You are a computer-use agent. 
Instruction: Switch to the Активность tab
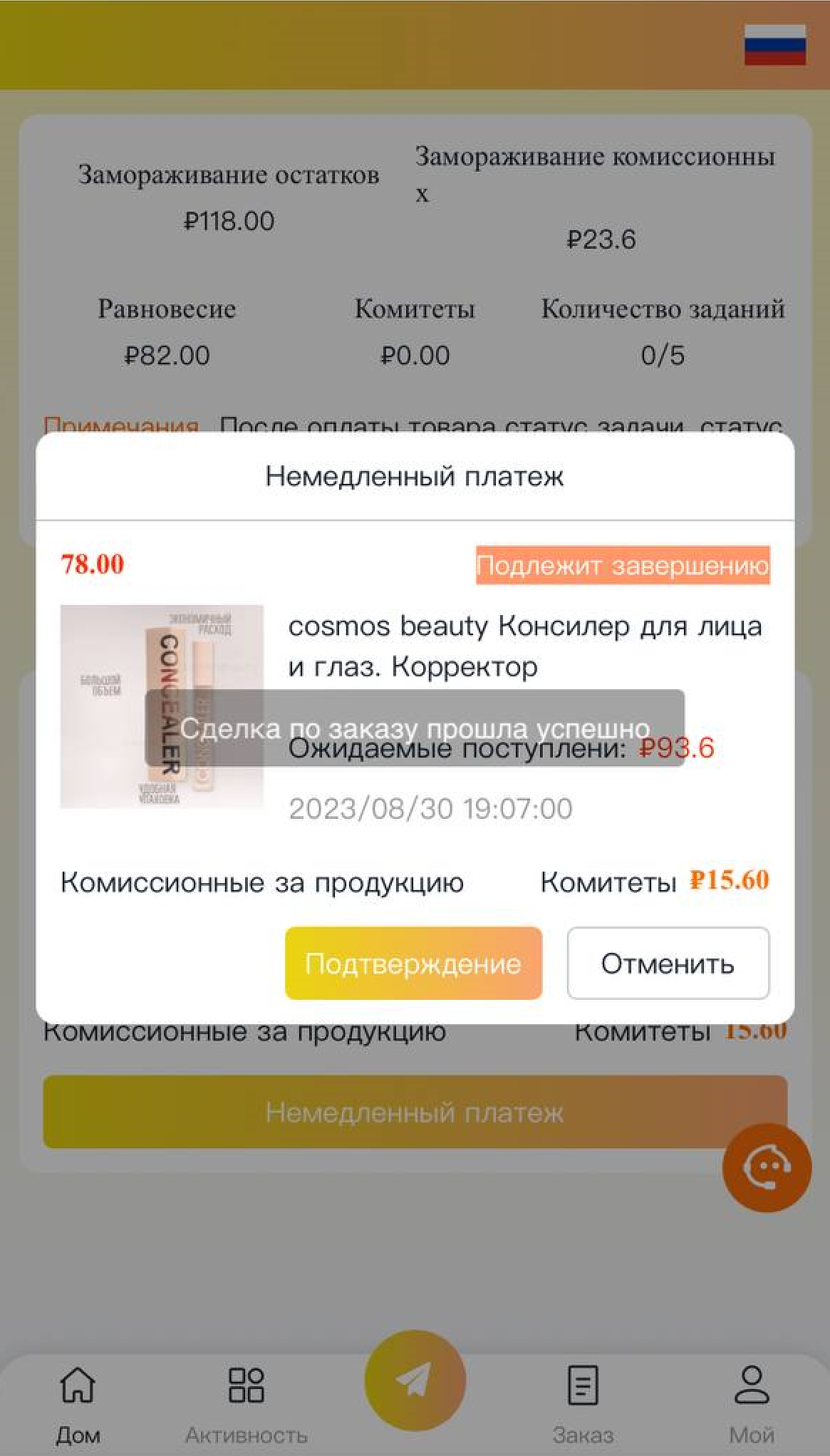(247, 1405)
